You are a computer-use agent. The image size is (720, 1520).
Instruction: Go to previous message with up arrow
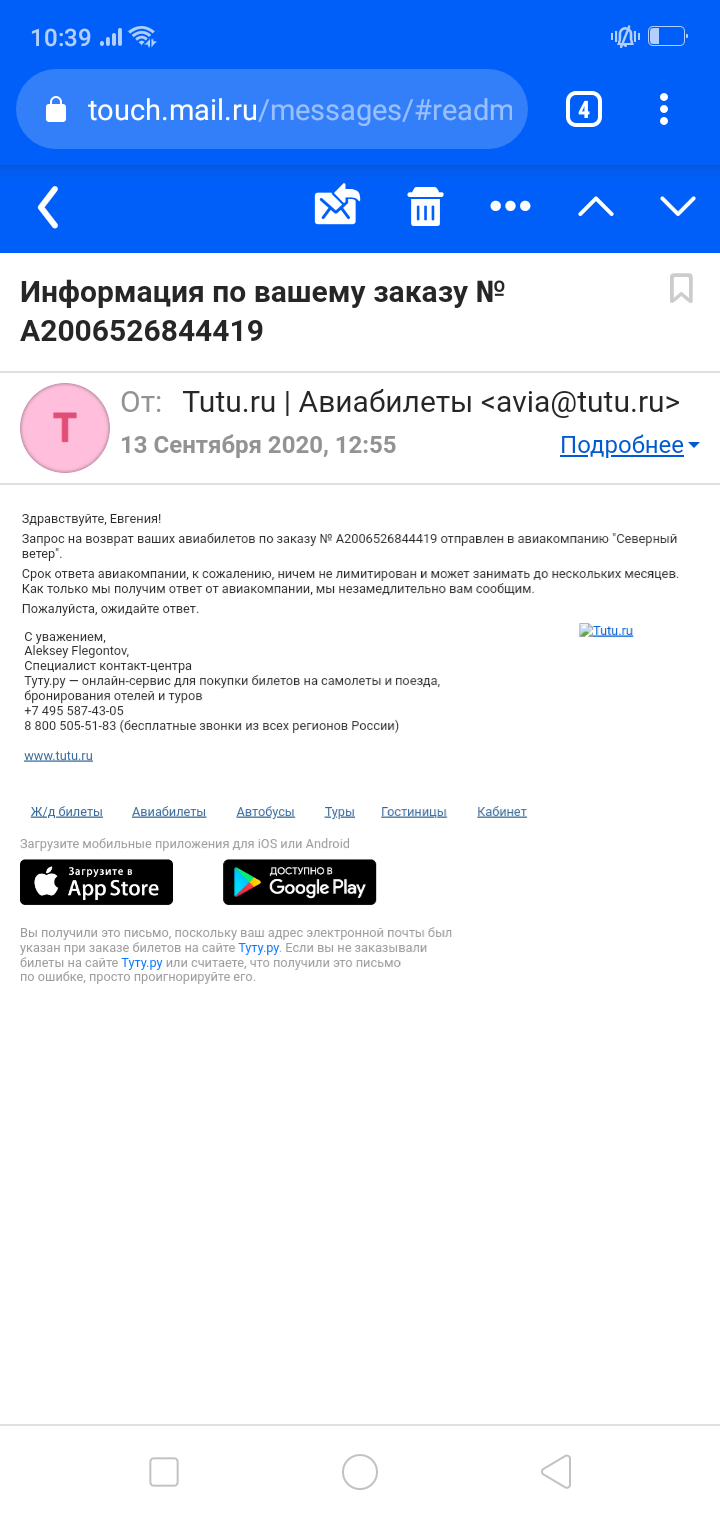pos(596,206)
